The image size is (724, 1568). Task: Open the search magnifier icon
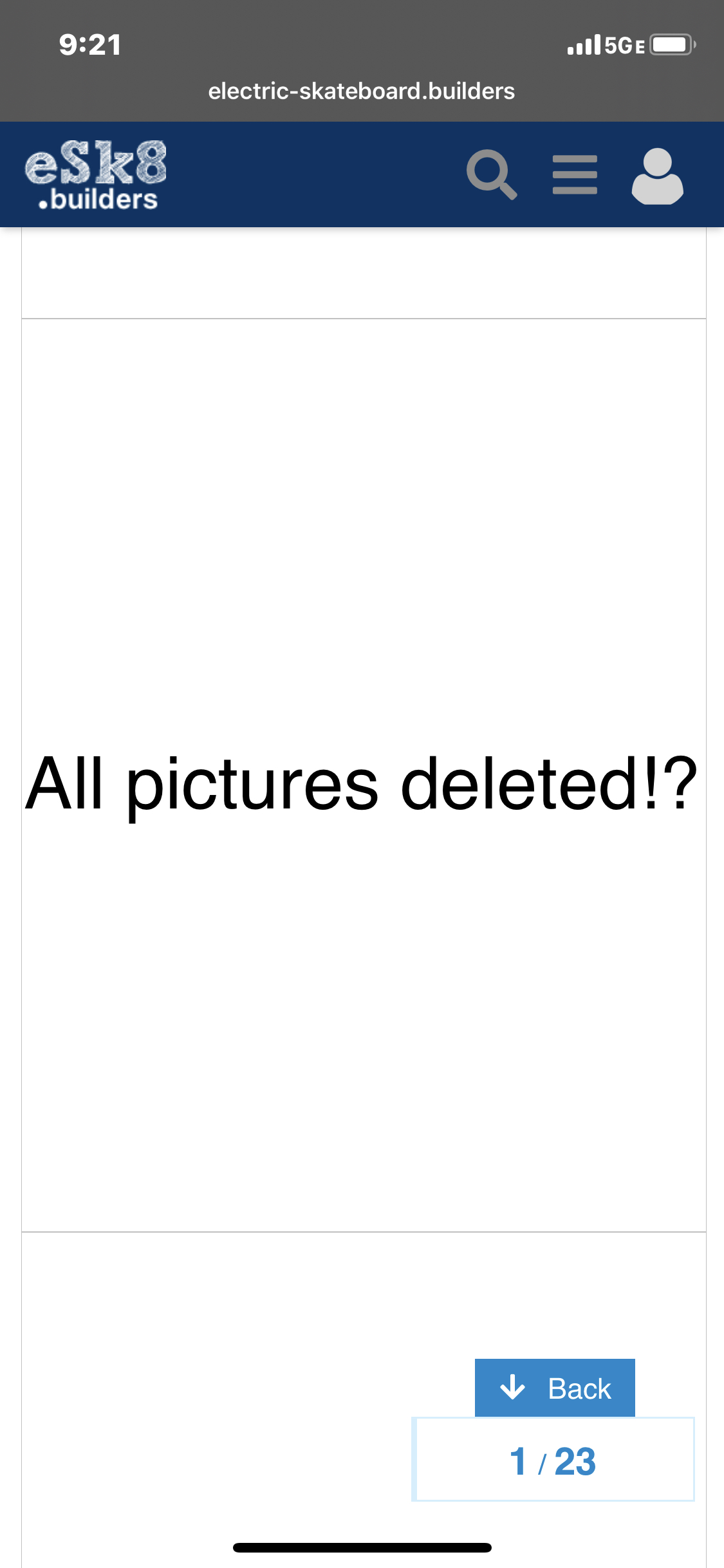pos(492,174)
